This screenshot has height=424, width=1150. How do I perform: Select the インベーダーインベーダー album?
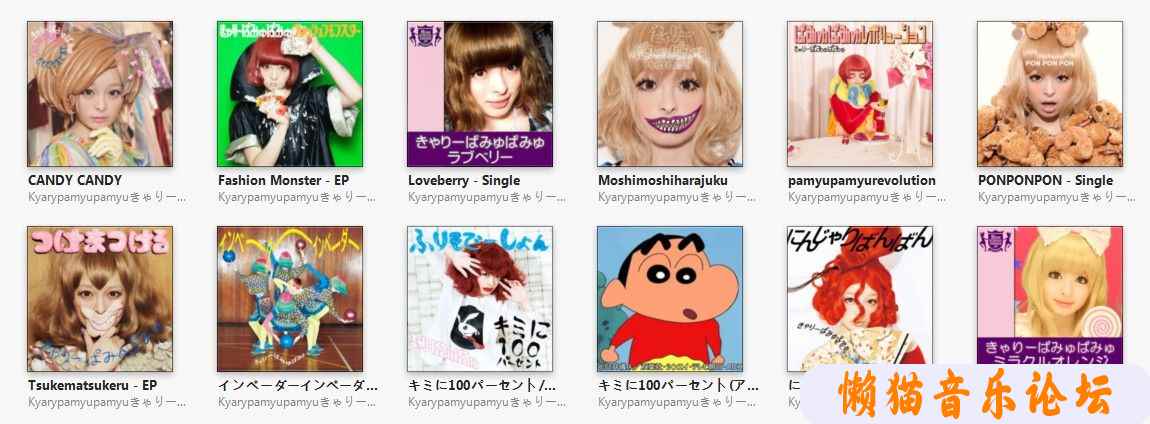[x=290, y=298]
